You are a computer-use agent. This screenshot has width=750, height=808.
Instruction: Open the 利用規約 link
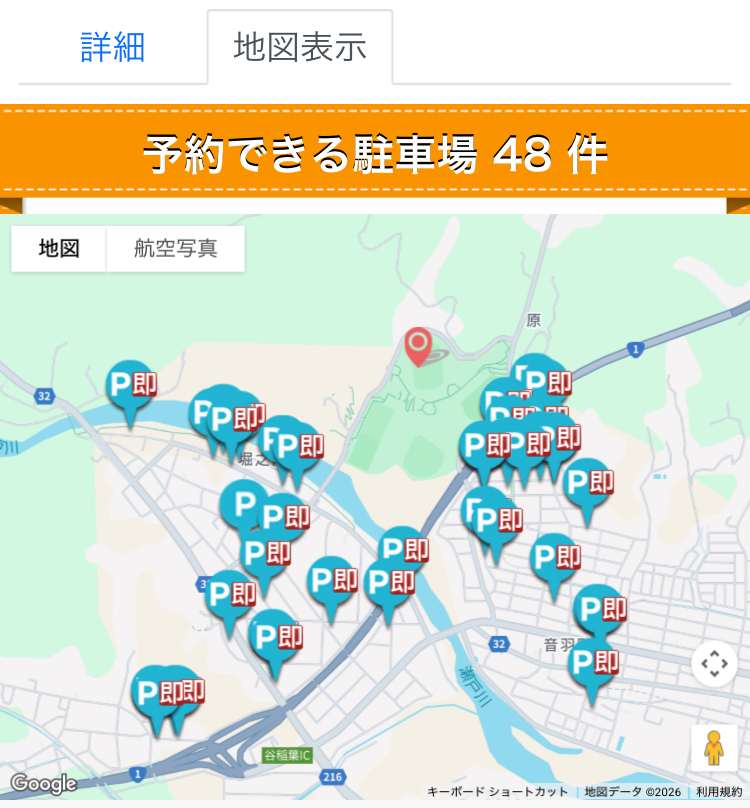[719, 792]
